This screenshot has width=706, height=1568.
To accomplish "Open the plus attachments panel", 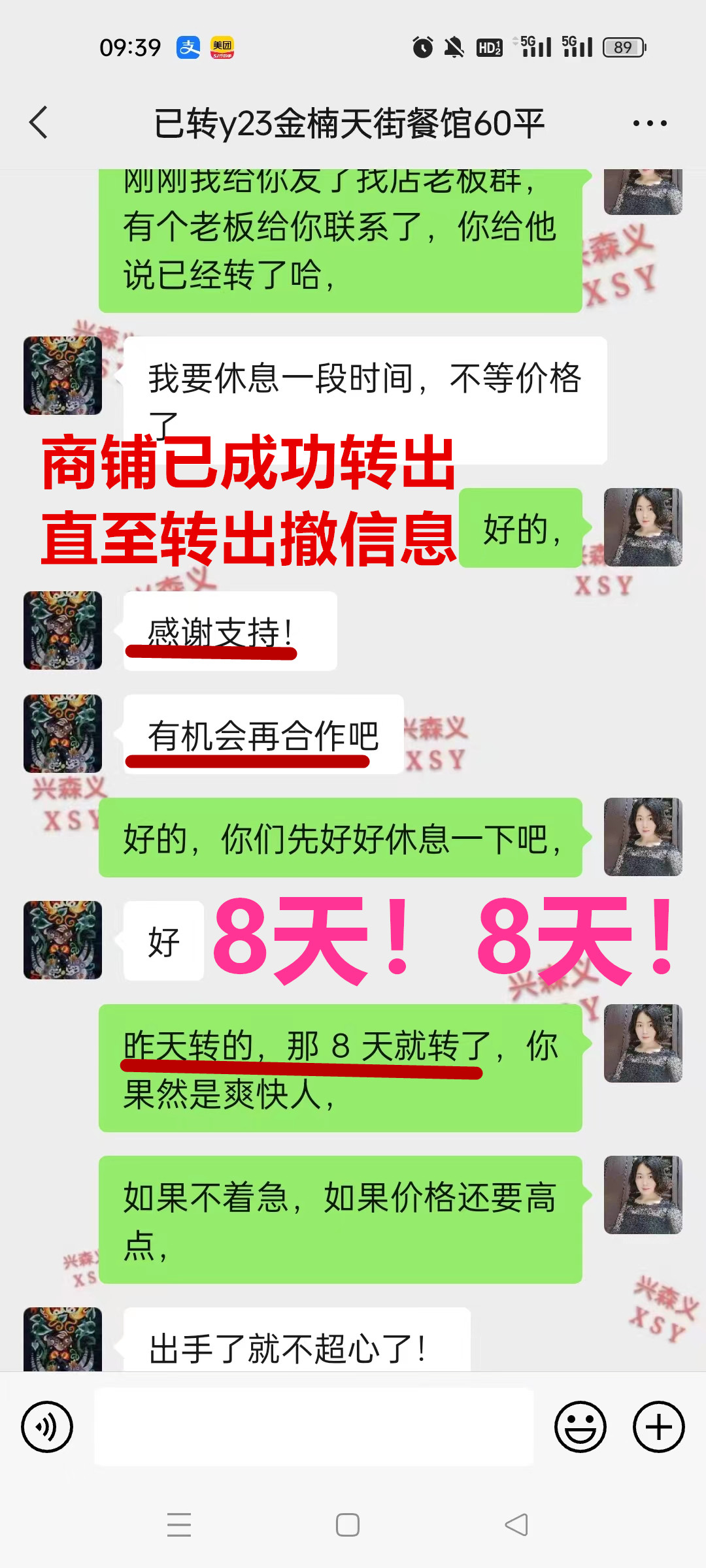I will (x=658, y=1427).
